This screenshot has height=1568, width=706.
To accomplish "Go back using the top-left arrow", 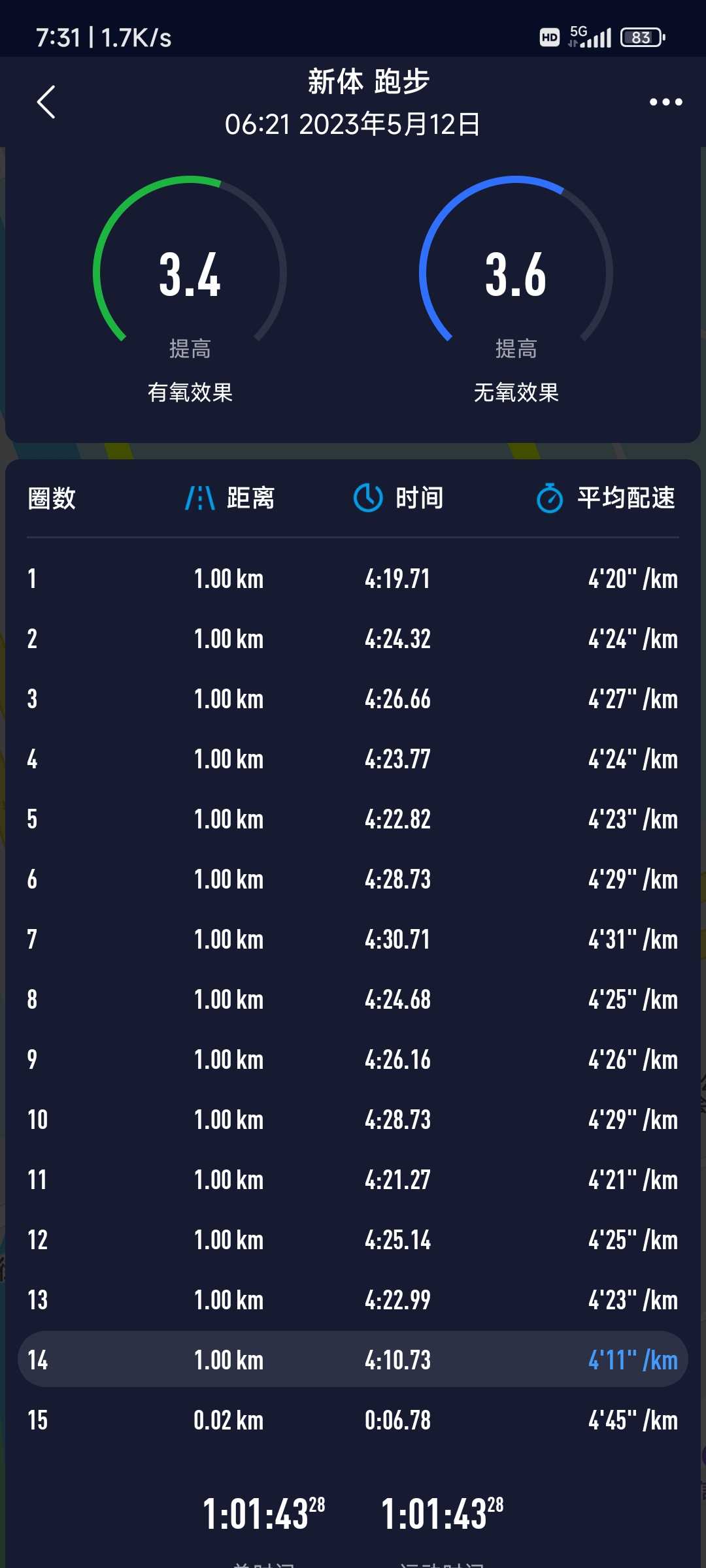I will [x=46, y=102].
